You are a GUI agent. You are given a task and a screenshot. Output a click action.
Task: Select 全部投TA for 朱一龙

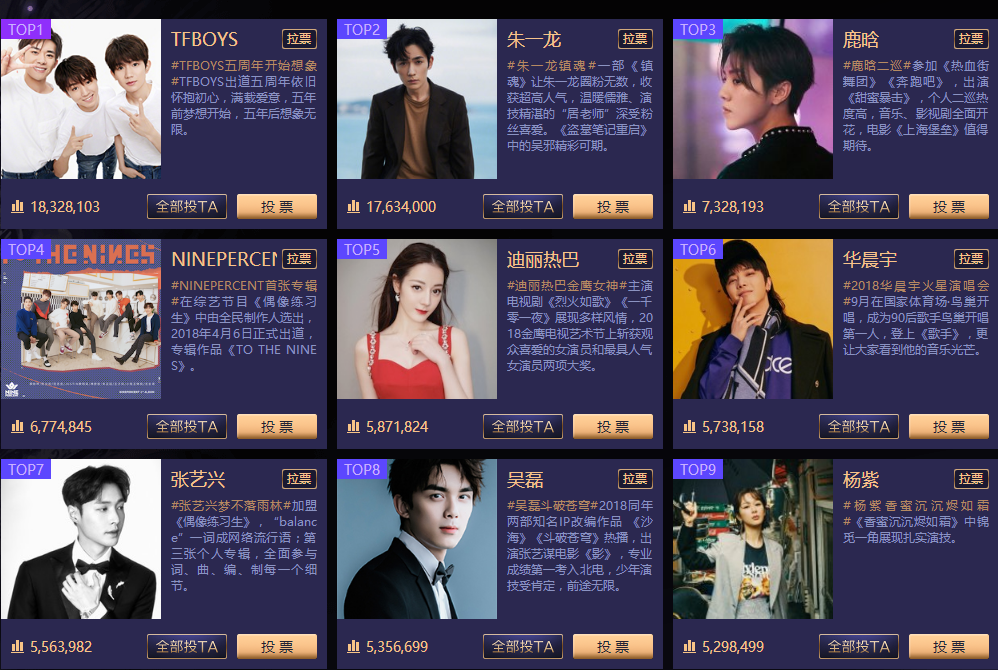523,207
